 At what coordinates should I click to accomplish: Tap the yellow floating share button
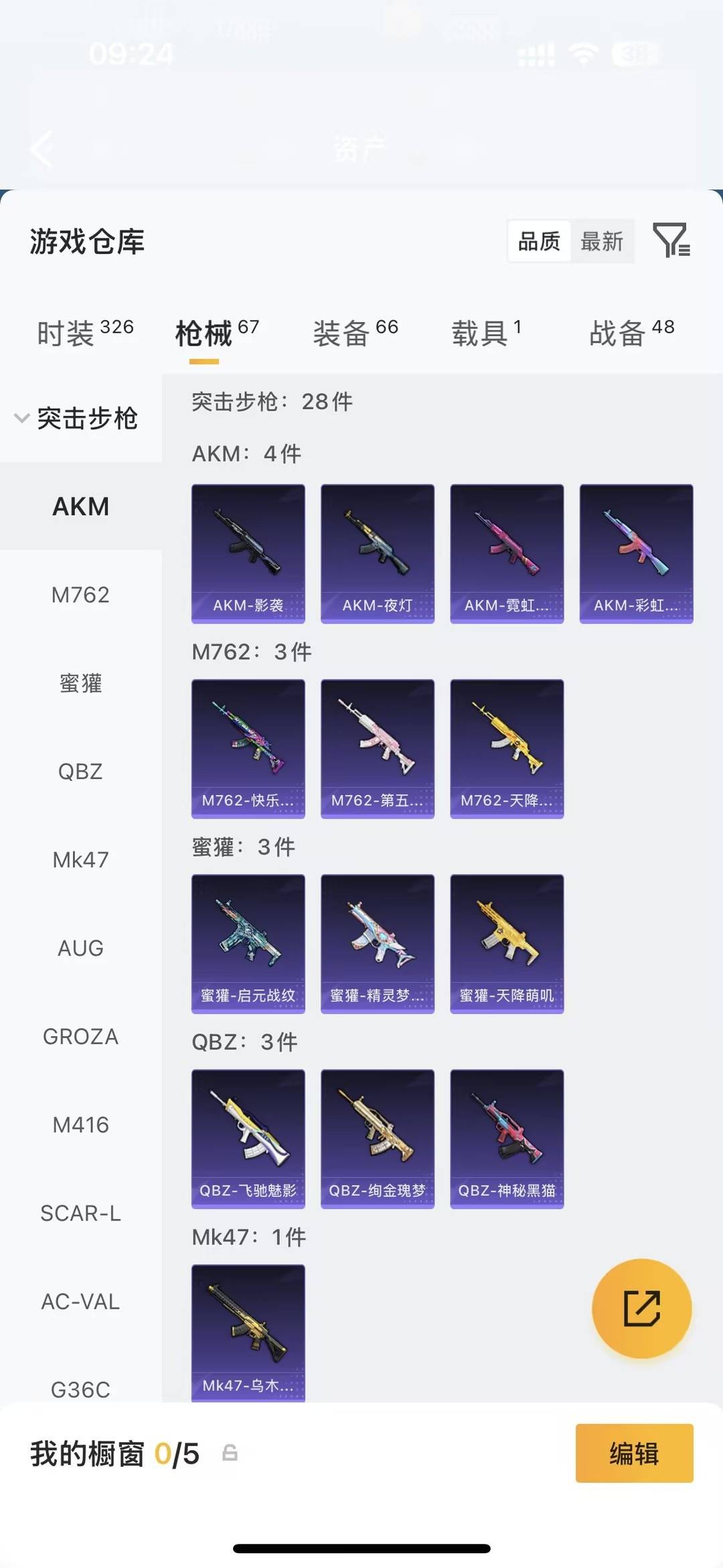pyautogui.click(x=641, y=1308)
